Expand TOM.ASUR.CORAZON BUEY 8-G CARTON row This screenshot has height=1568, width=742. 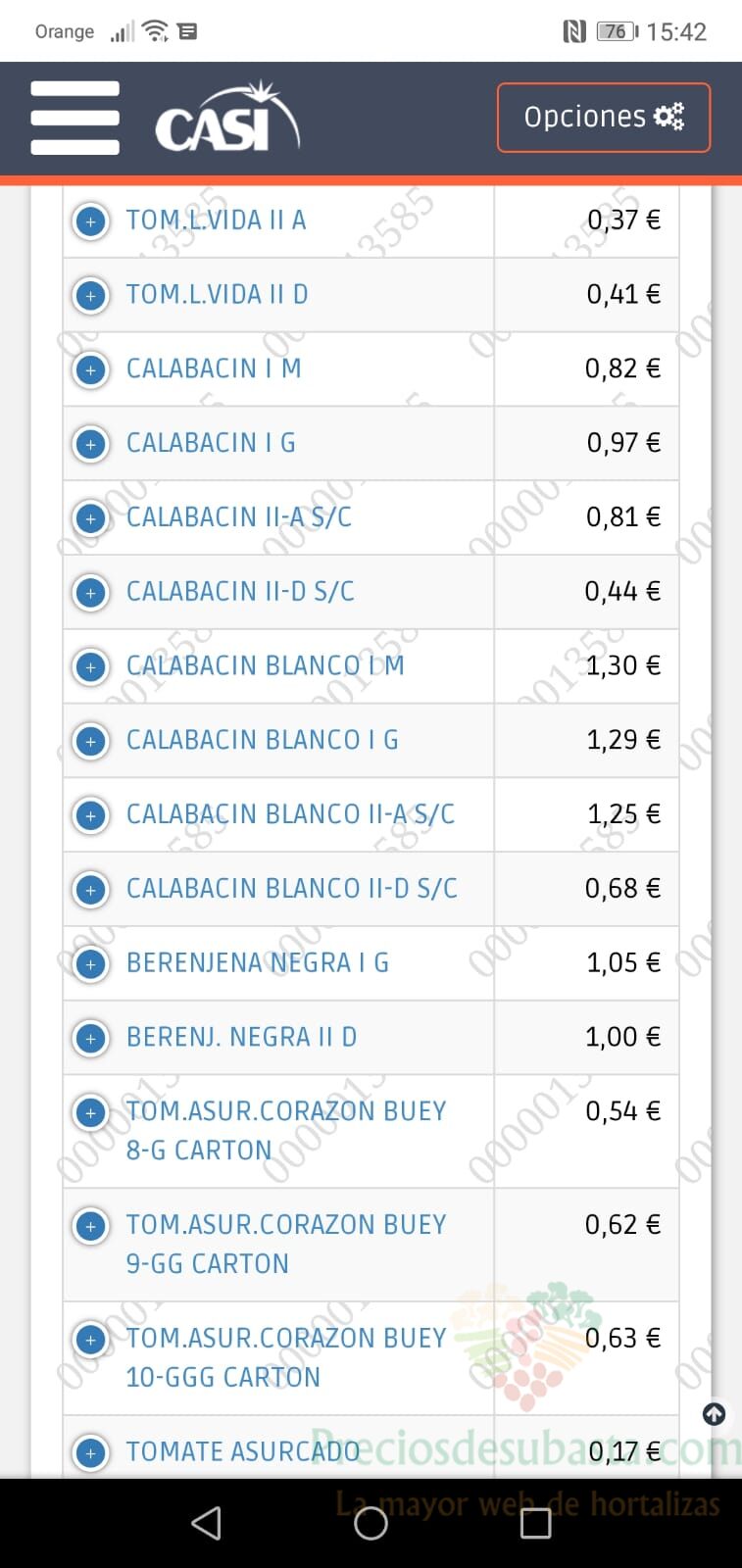tap(91, 1112)
